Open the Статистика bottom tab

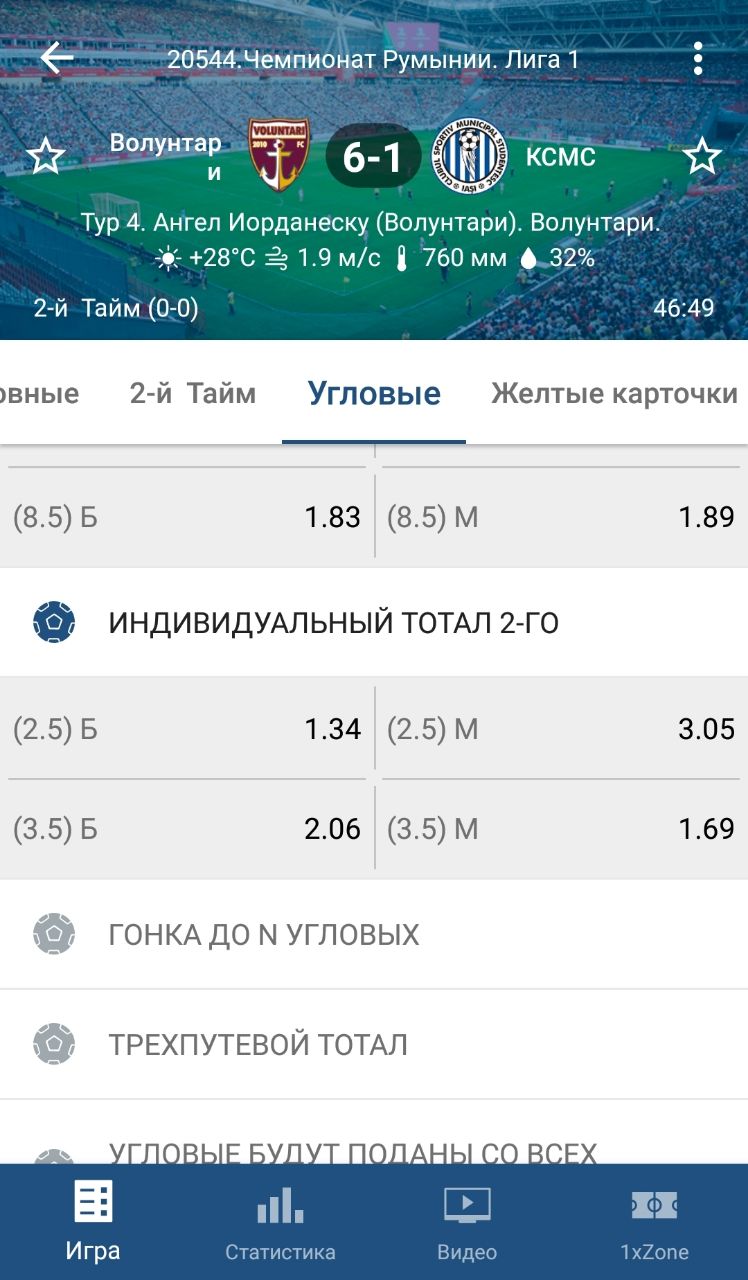(280, 1222)
